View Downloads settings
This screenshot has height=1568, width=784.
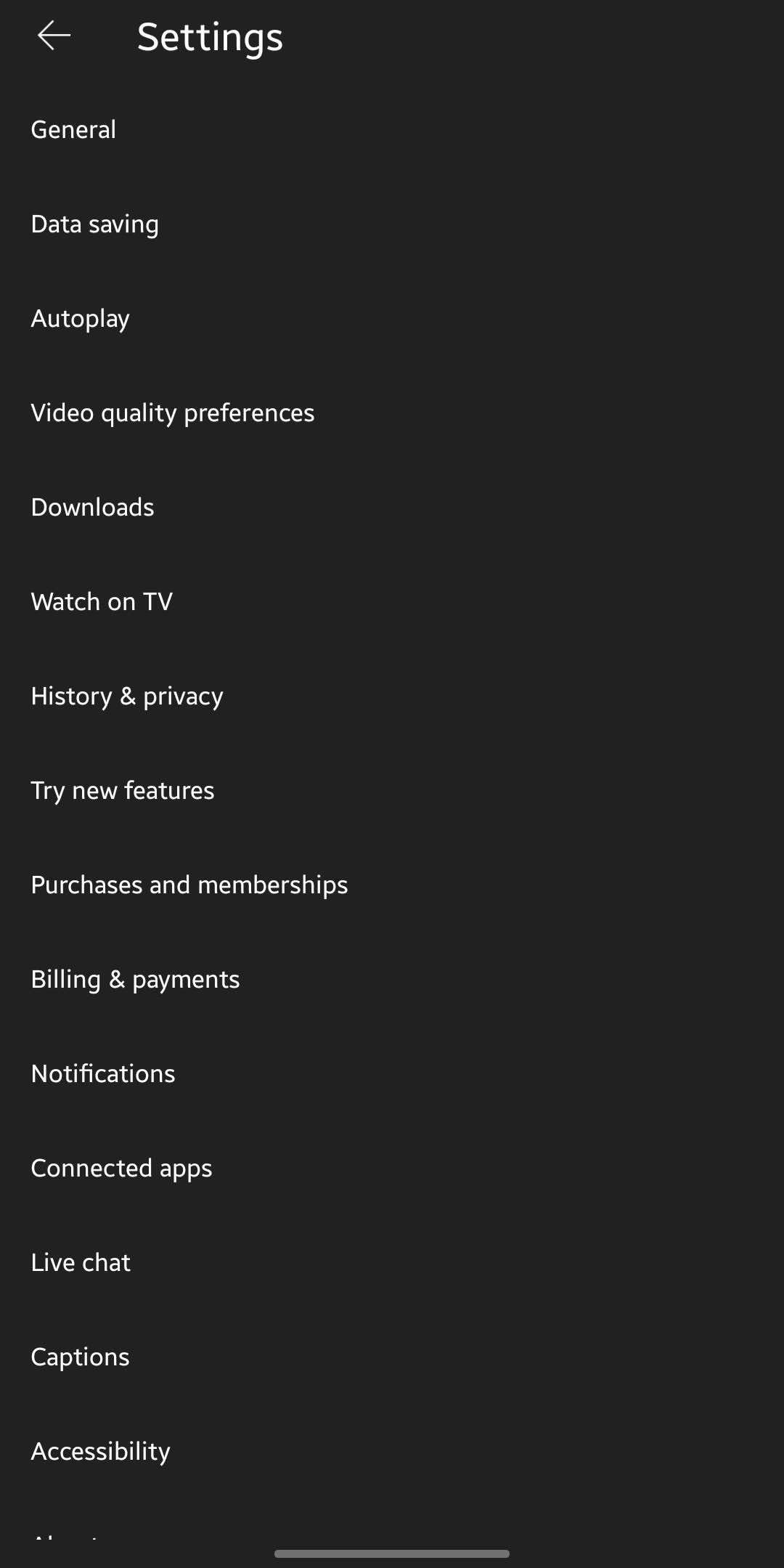93,507
